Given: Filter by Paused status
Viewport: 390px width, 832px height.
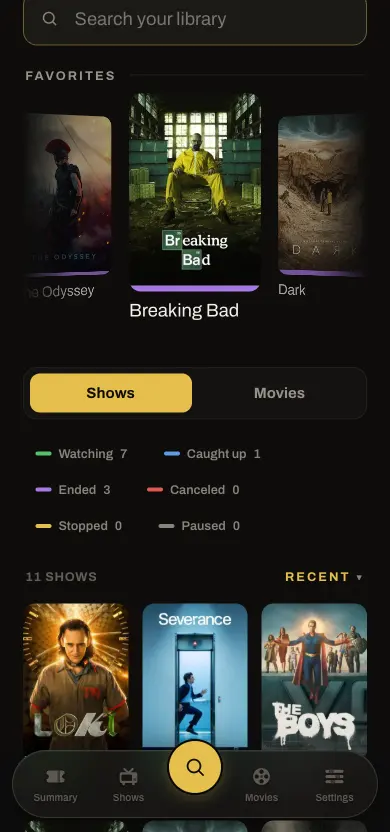Looking at the screenshot, I should coord(200,526).
